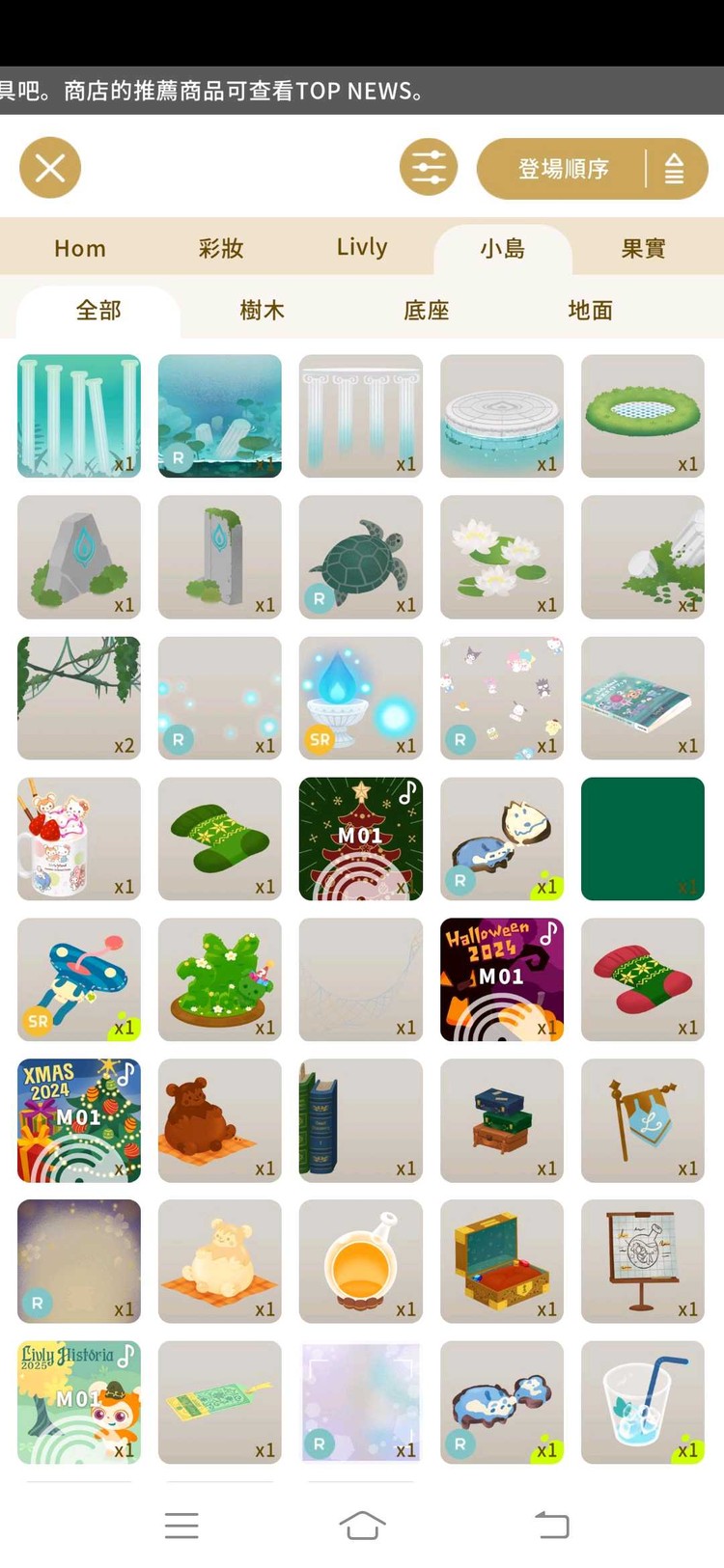Select the 底座 sub-category
724x1568 pixels.
pos(427,311)
